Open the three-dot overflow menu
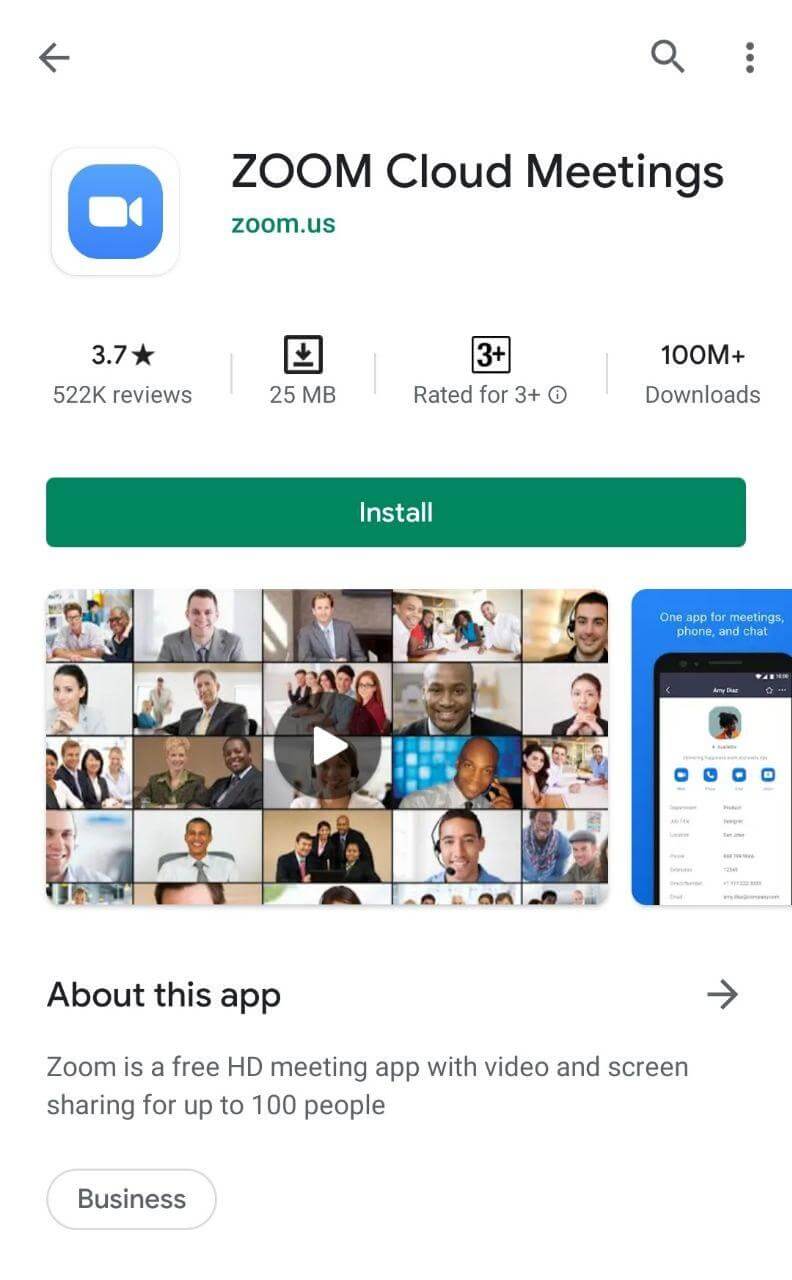Image resolution: width=792 pixels, height=1280 pixels. (749, 57)
